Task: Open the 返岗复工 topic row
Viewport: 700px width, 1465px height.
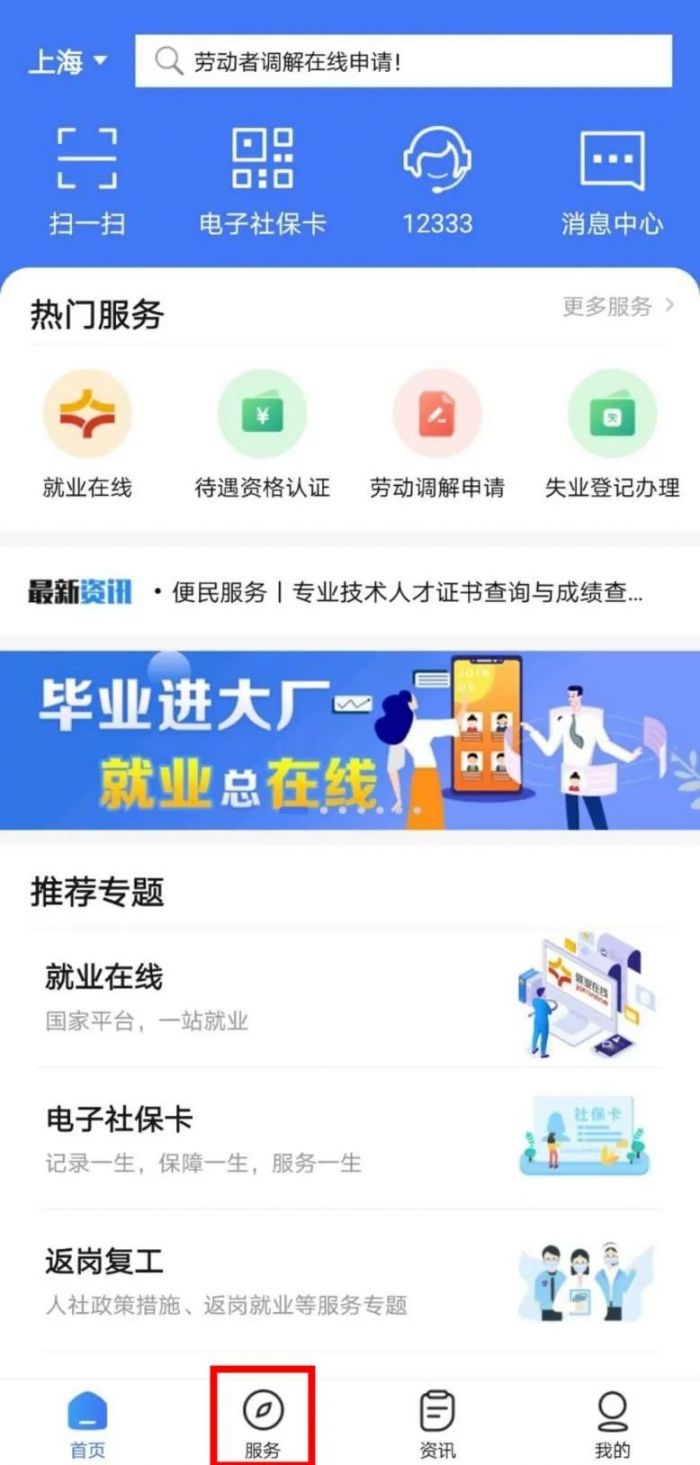Action: point(350,1280)
